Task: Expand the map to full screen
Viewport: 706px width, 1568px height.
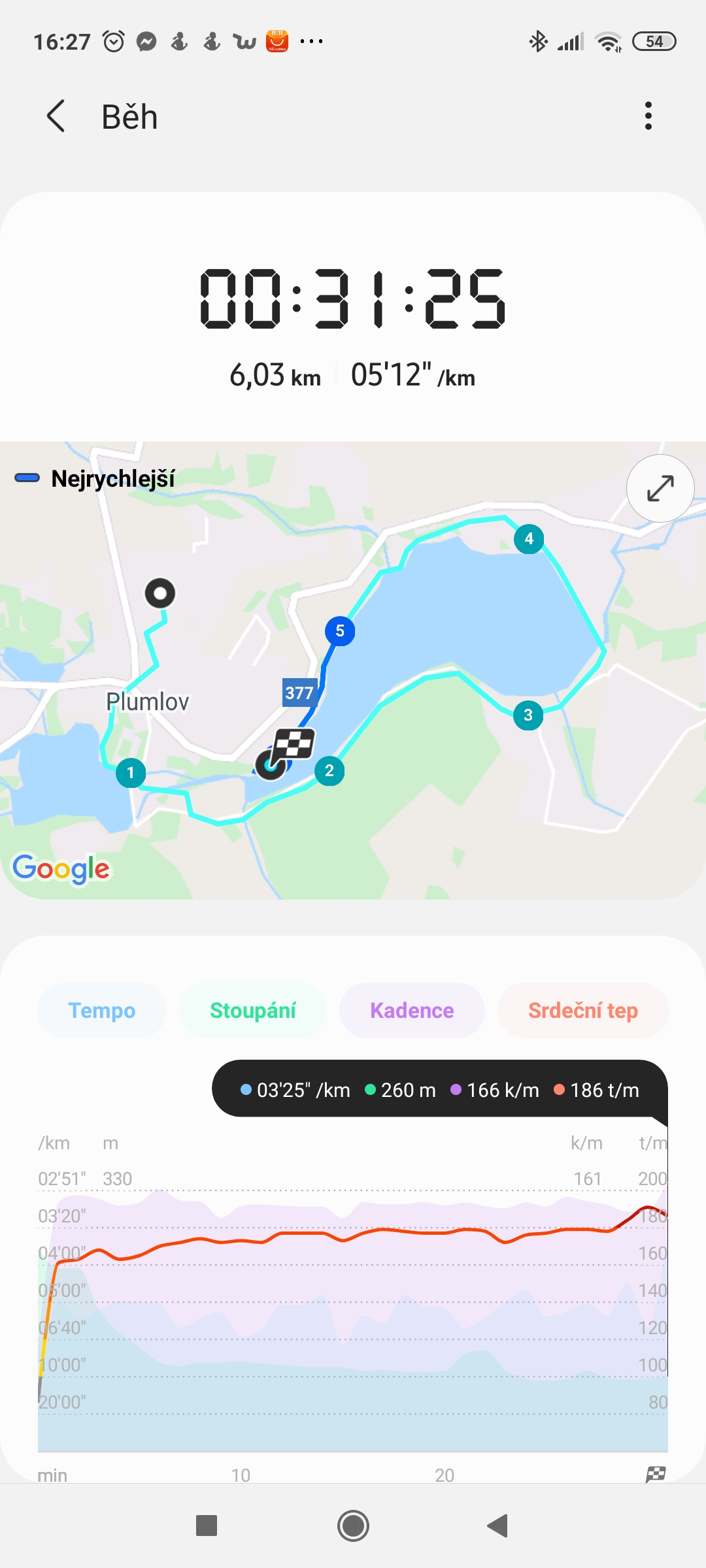Action: click(660, 488)
